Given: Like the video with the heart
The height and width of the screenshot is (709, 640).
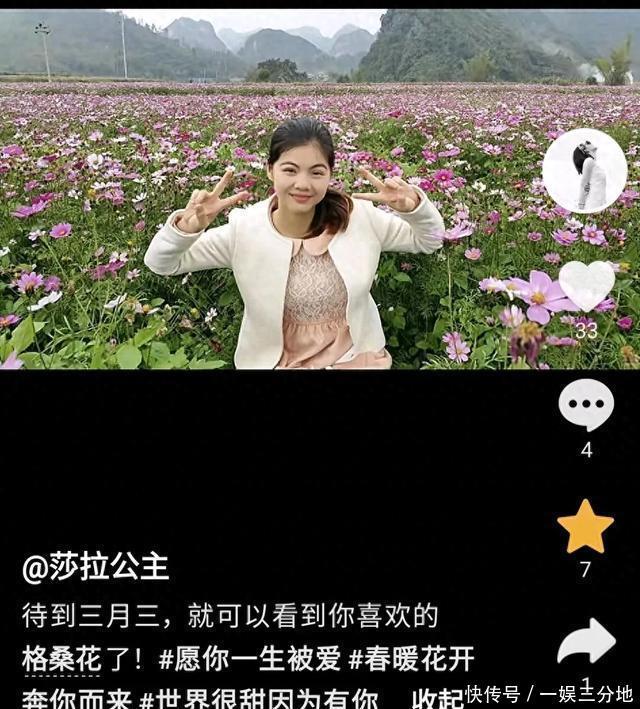Looking at the screenshot, I should pos(586,287).
